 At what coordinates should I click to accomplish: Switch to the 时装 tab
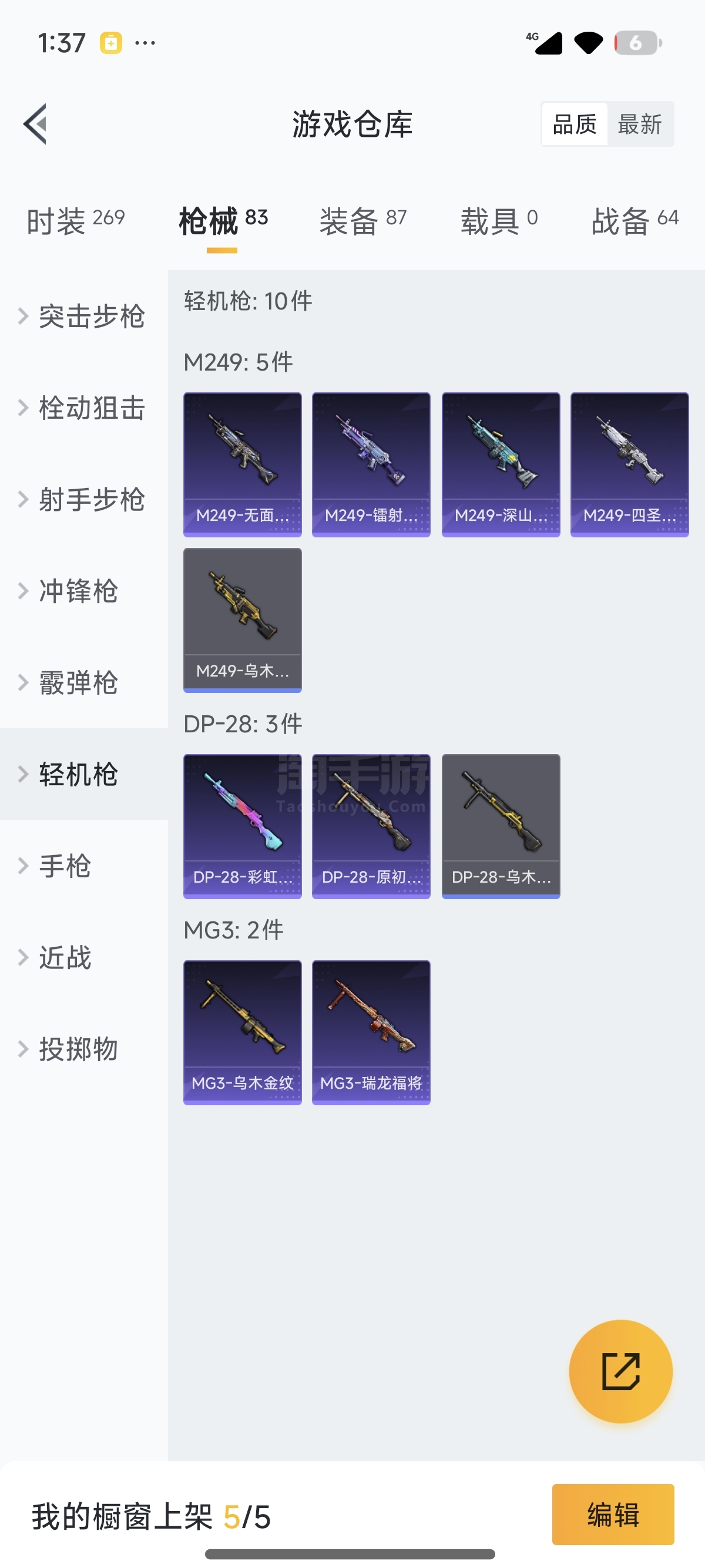(75, 220)
